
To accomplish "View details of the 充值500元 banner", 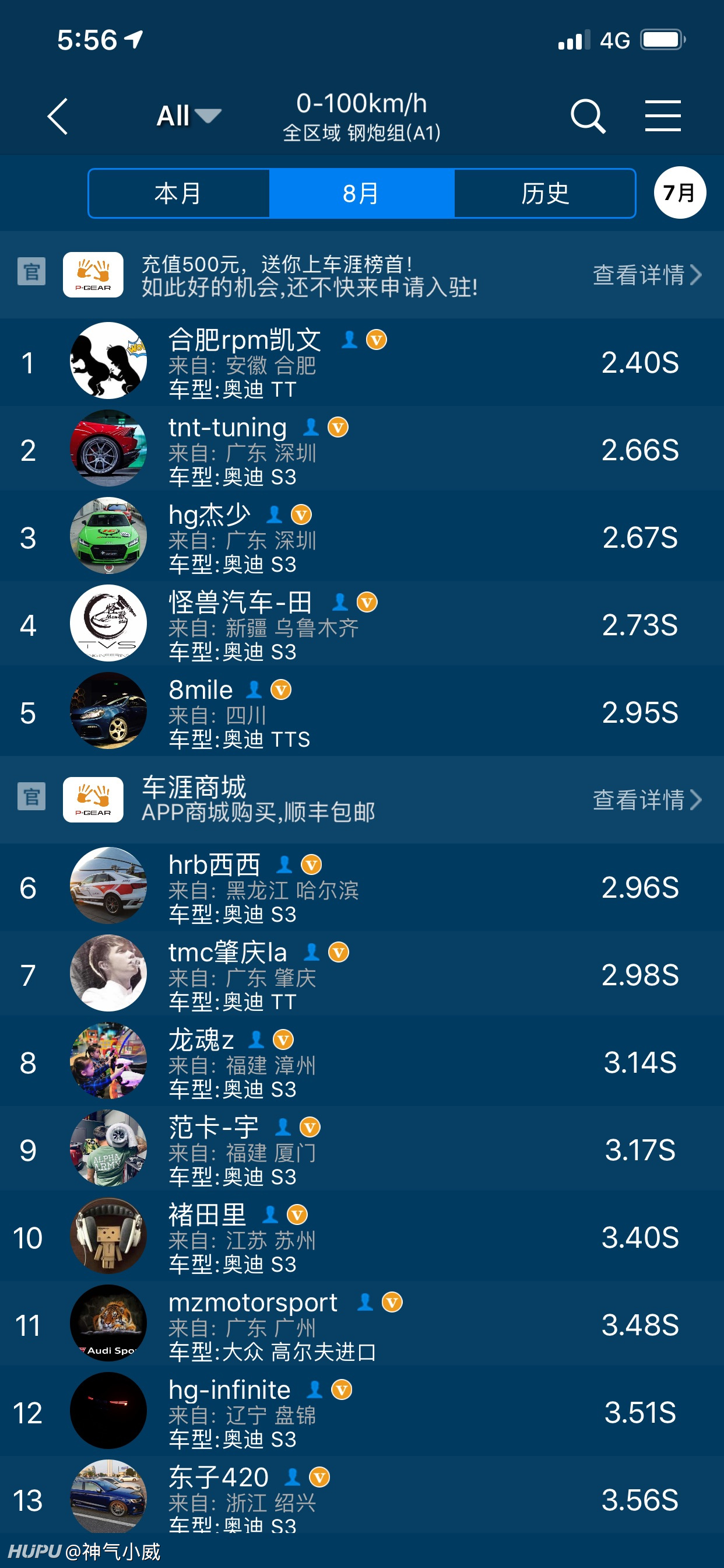I will (646, 275).
